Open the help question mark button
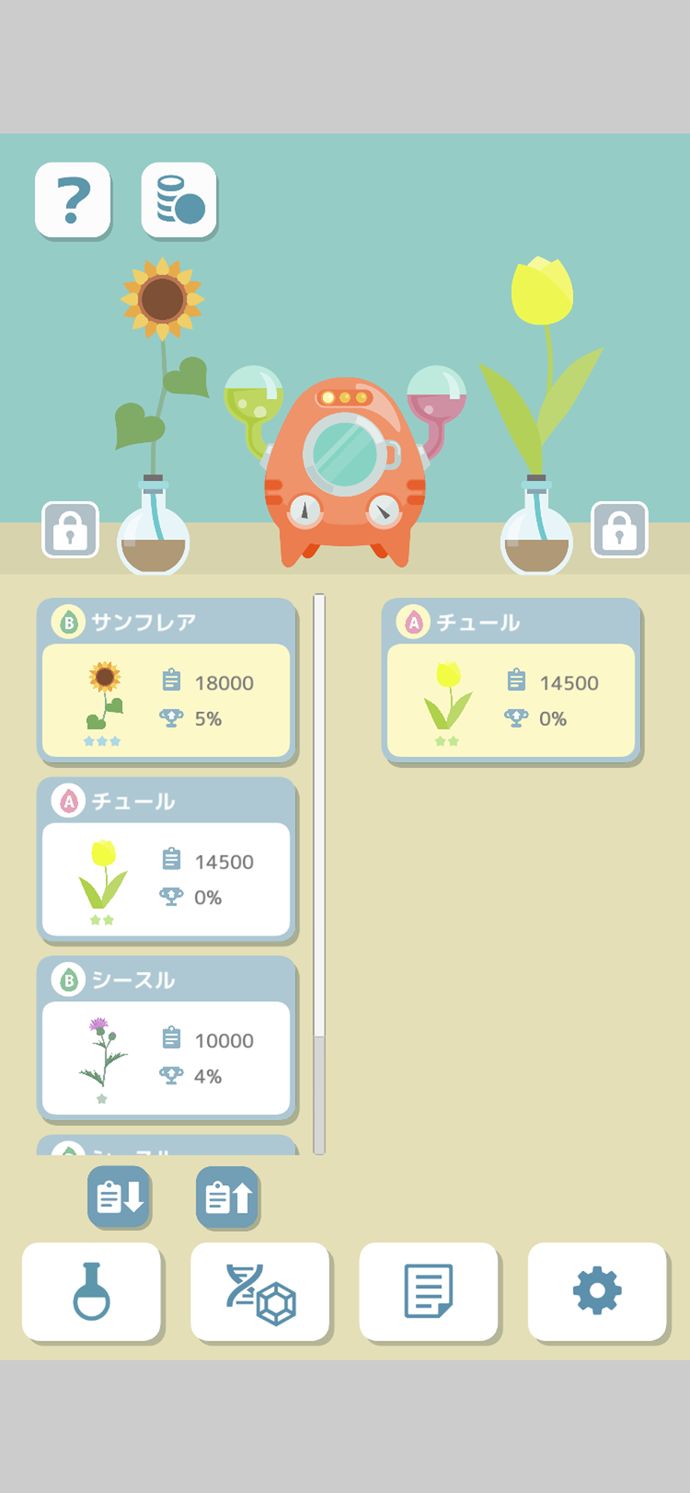 point(72,200)
